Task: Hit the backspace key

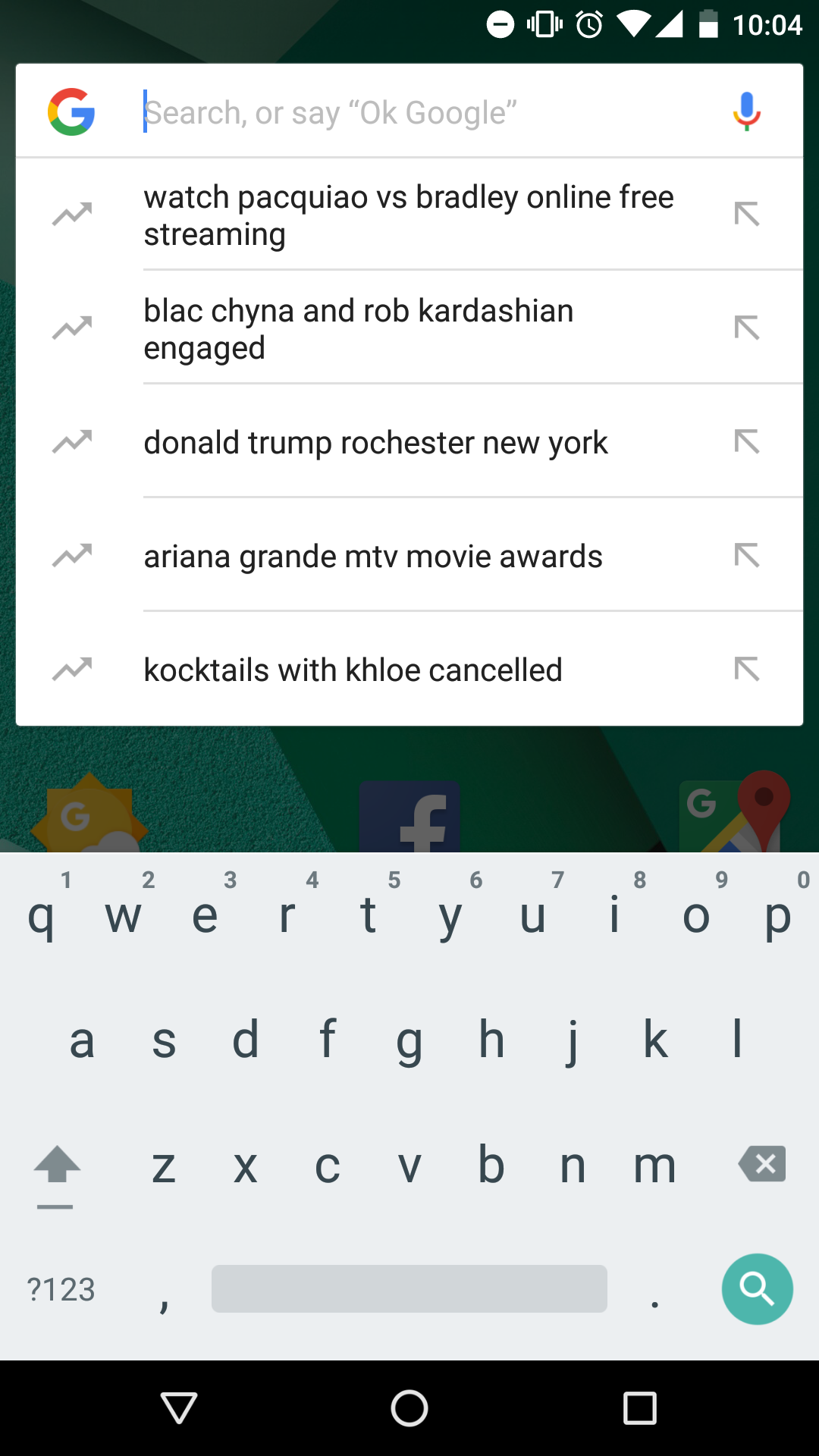Action: click(762, 1164)
